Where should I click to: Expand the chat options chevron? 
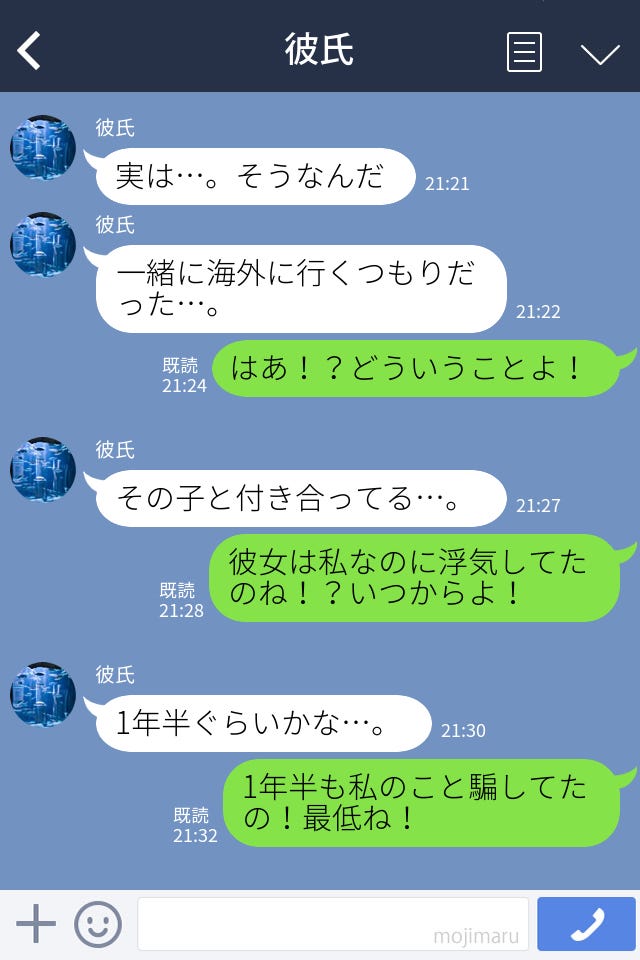click(600, 53)
